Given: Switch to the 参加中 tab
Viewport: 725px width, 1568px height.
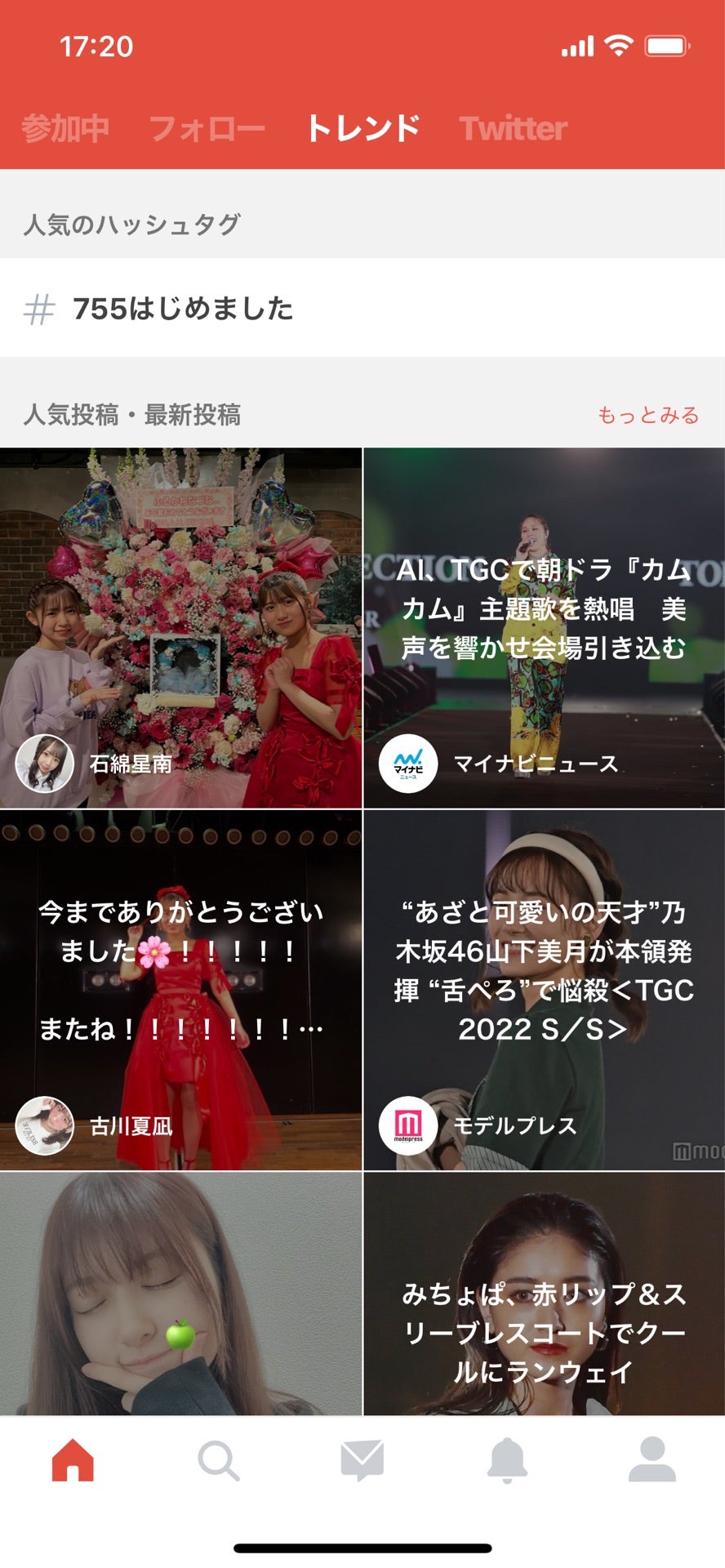Looking at the screenshot, I should [64, 128].
